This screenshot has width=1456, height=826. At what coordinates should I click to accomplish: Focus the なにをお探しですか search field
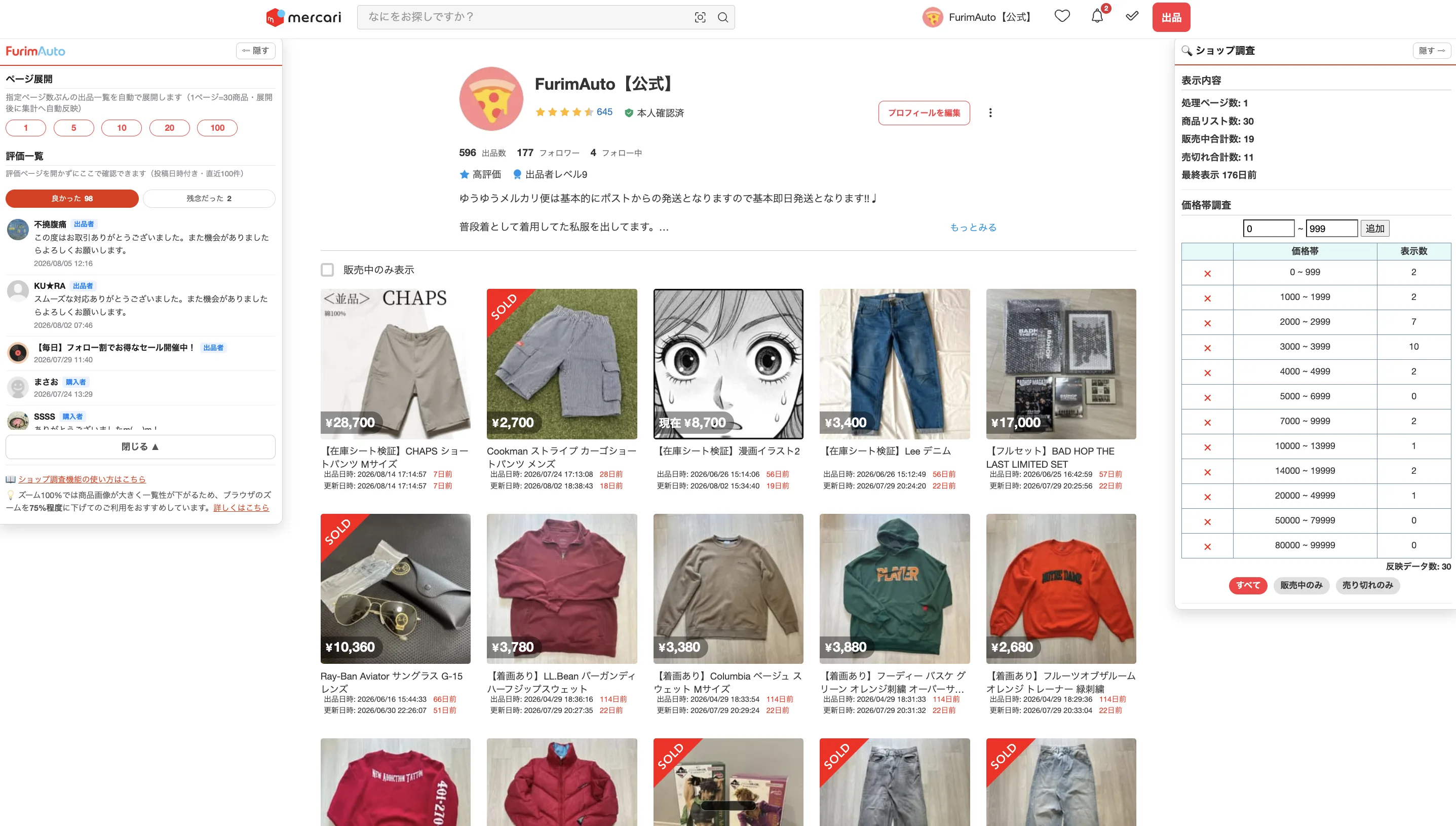(522, 17)
